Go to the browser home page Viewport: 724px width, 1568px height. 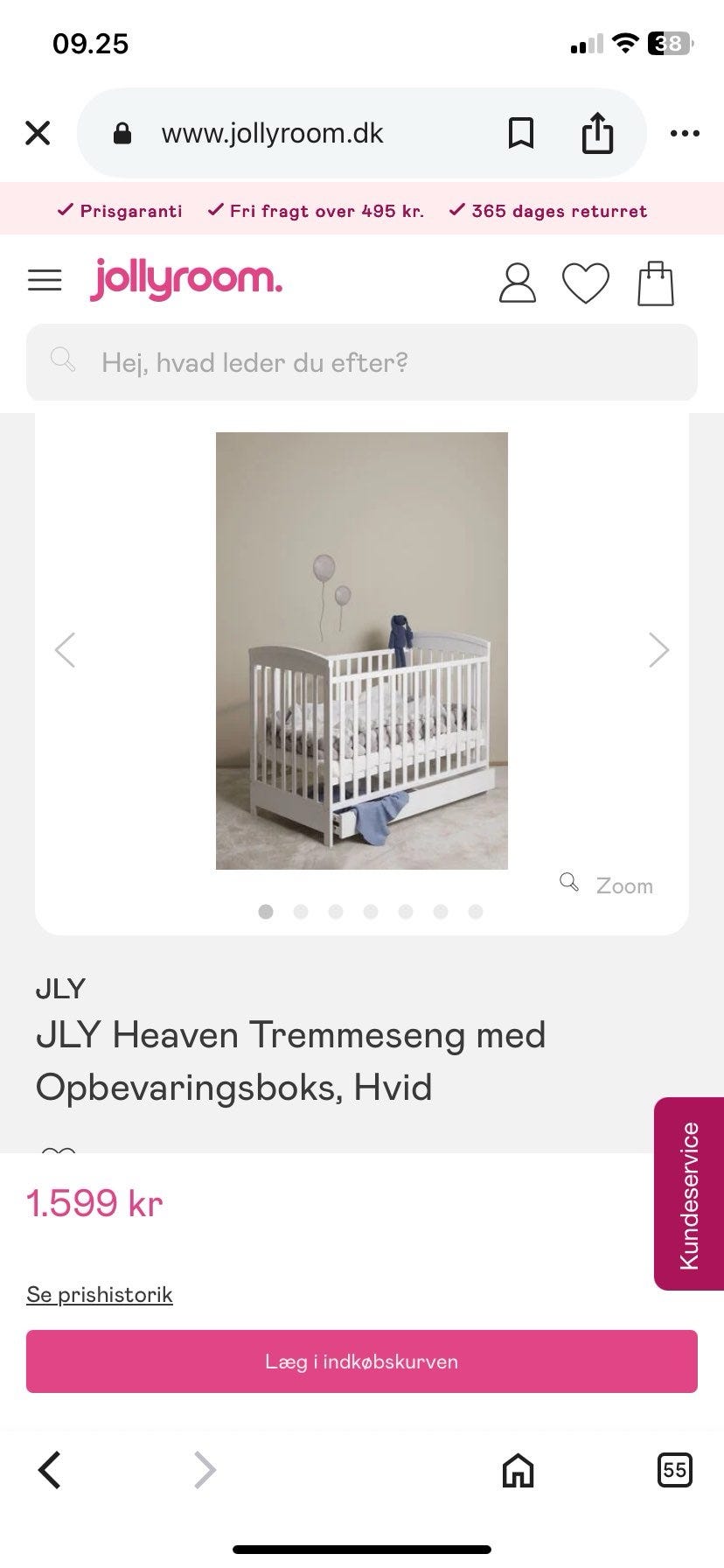pos(518,1470)
